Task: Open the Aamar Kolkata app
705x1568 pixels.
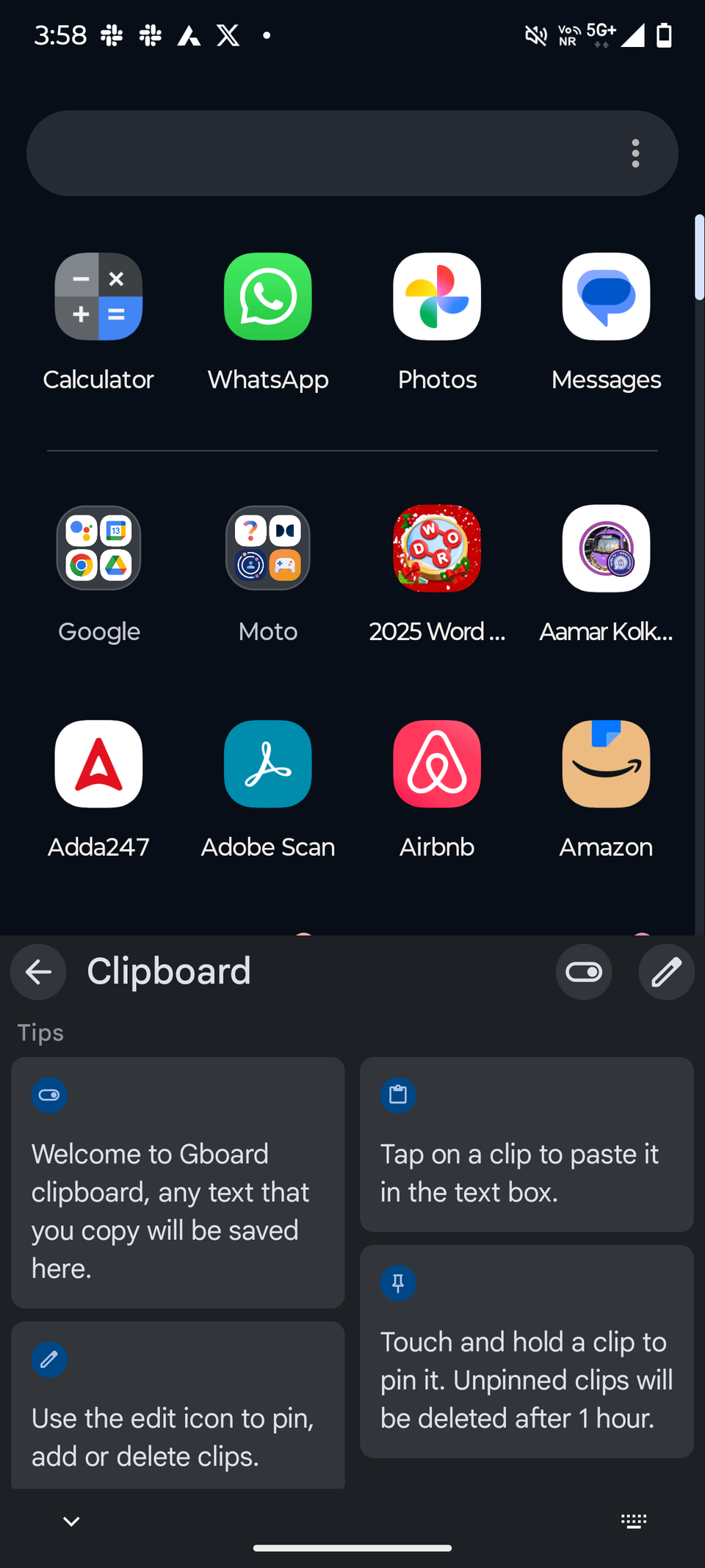Action: coord(605,548)
